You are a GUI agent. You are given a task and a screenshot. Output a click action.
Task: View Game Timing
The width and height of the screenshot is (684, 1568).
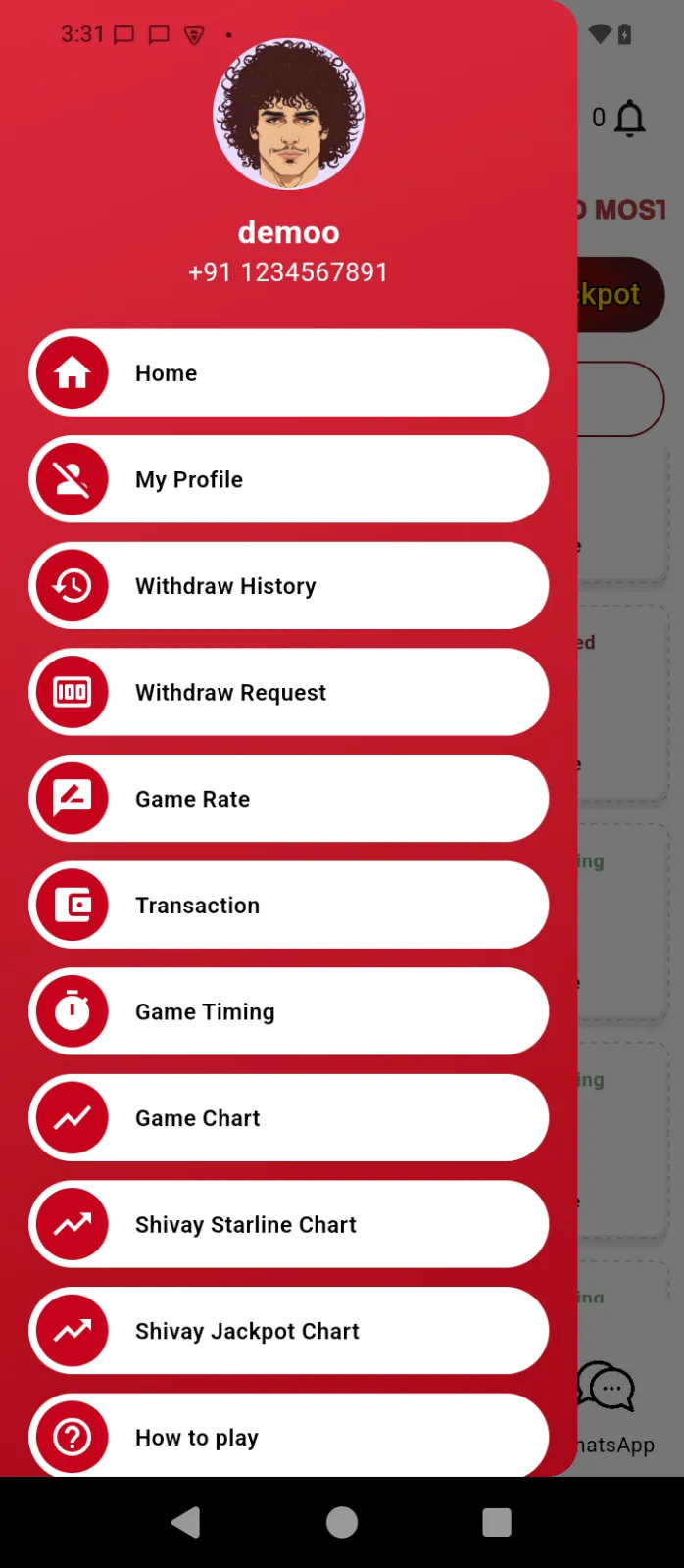[288, 1011]
